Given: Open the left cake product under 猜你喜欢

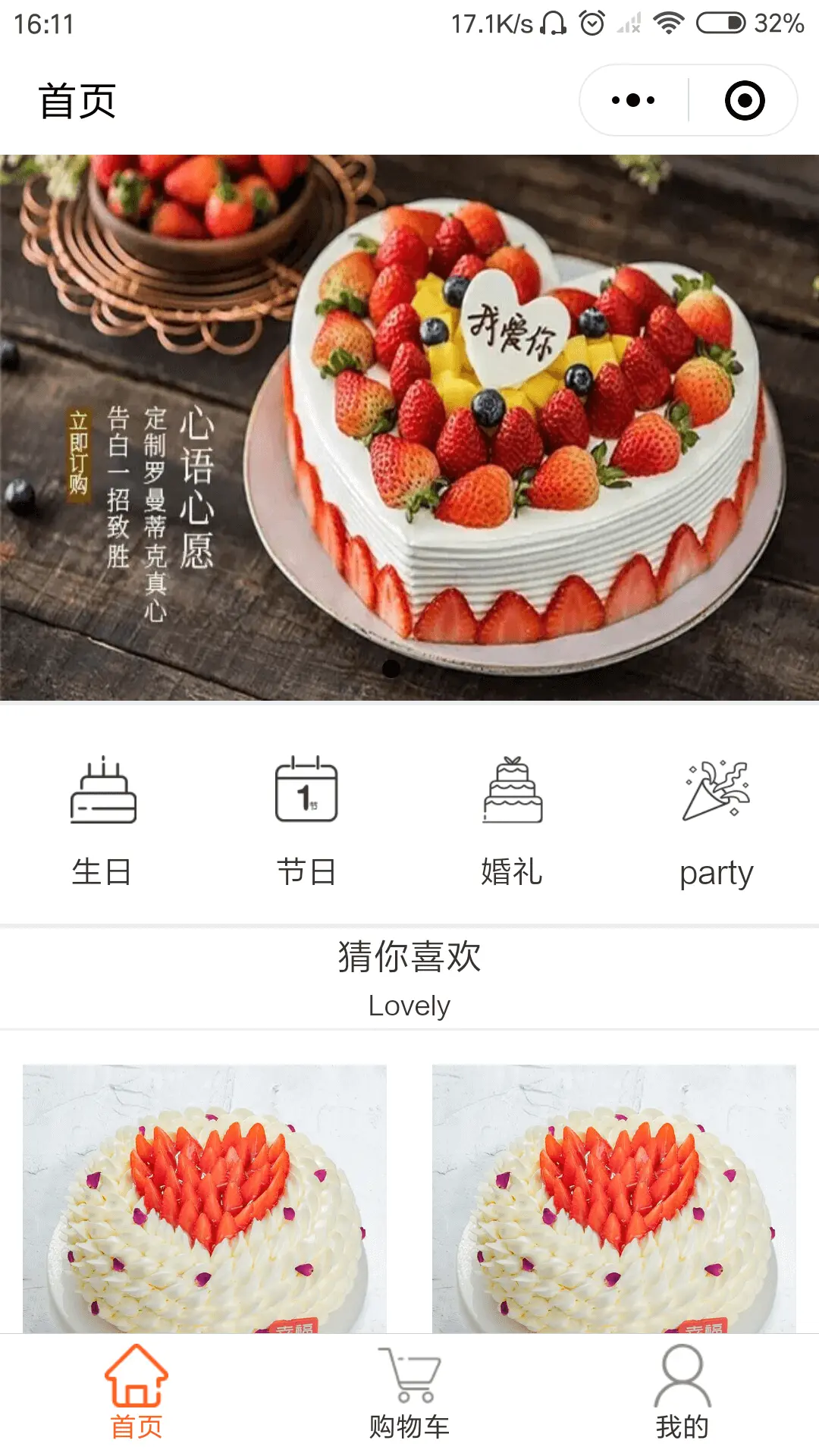Looking at the screenshot, I should 205,1198.
